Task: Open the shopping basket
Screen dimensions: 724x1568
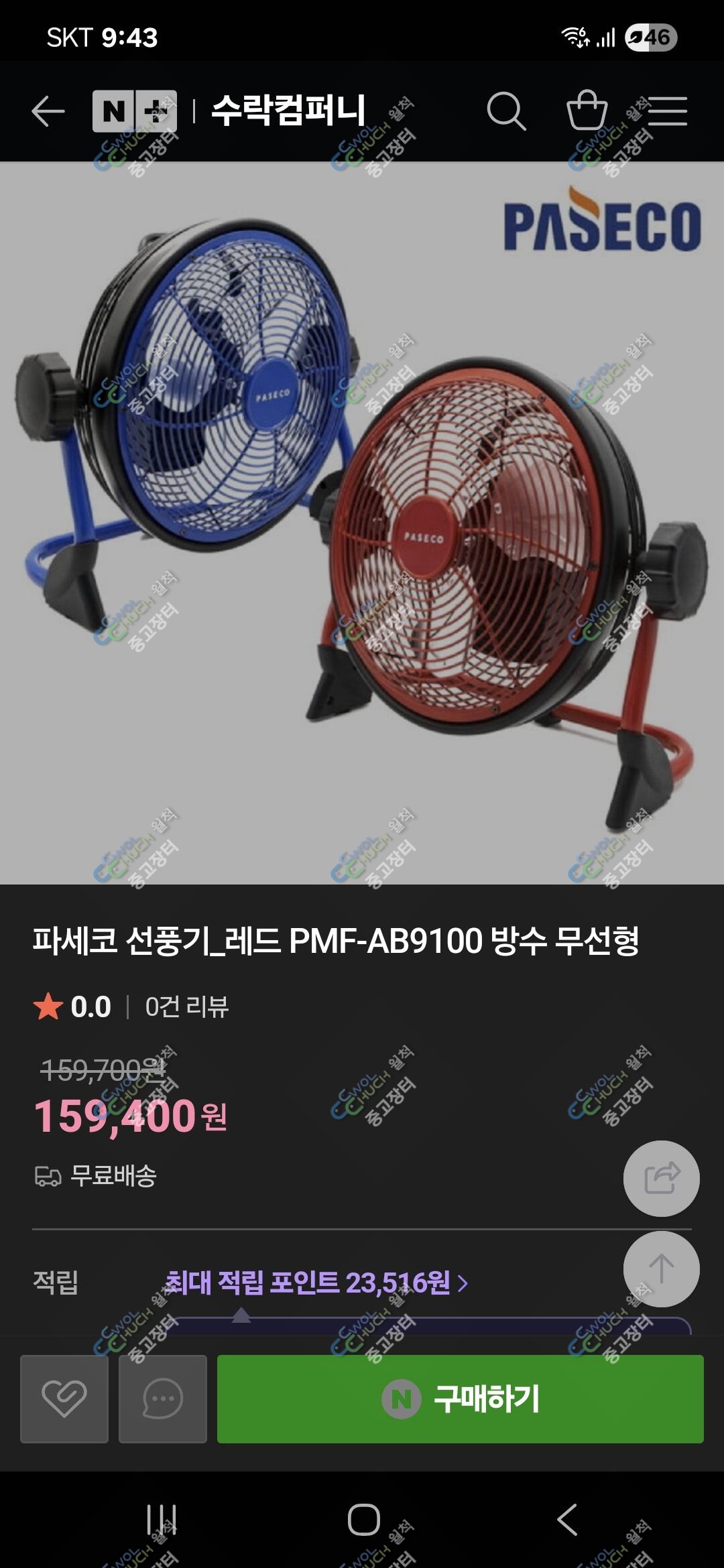Action: [587, 110]
